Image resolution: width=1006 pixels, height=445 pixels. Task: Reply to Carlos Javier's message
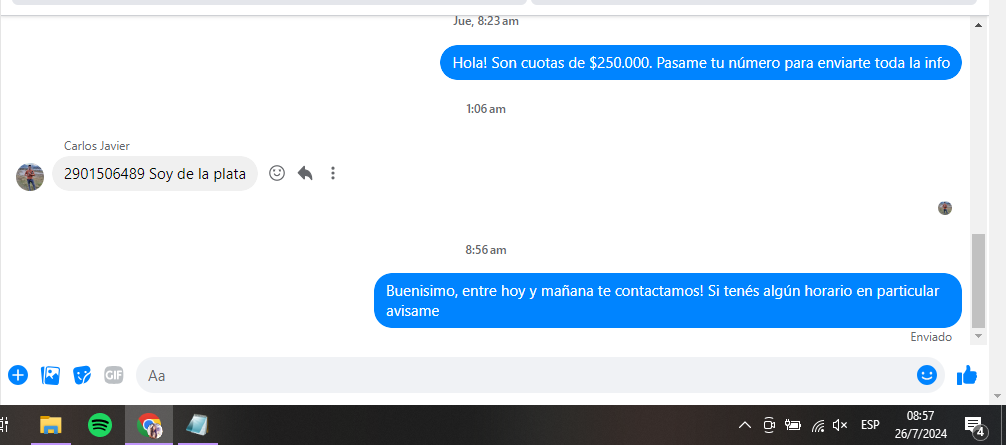click(305, 173)
